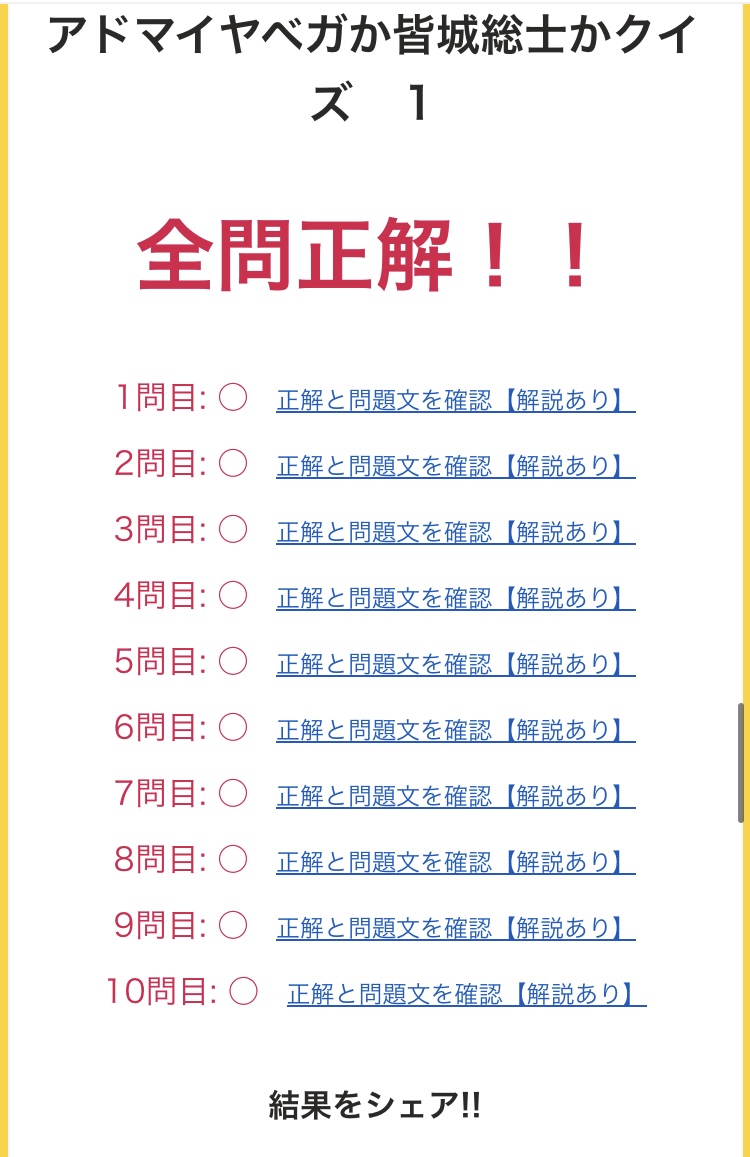The height and width of the screenshot is (1157, 750).
Task: Open the 1問目 answer and explanation link
Action: (455, 401)
